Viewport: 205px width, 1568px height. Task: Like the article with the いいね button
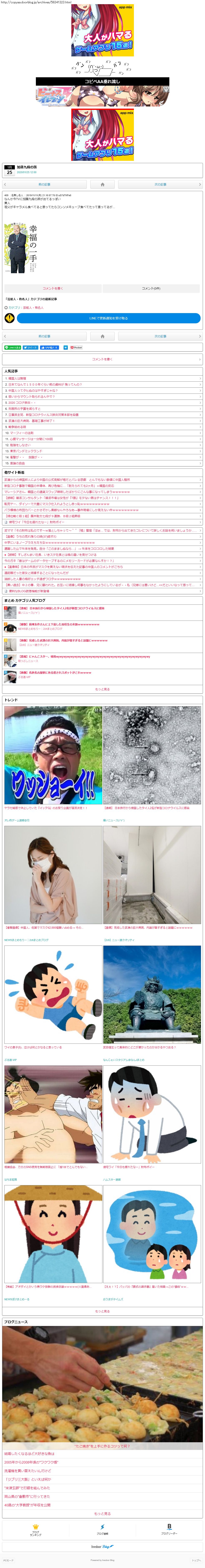[x=50, y=348]
